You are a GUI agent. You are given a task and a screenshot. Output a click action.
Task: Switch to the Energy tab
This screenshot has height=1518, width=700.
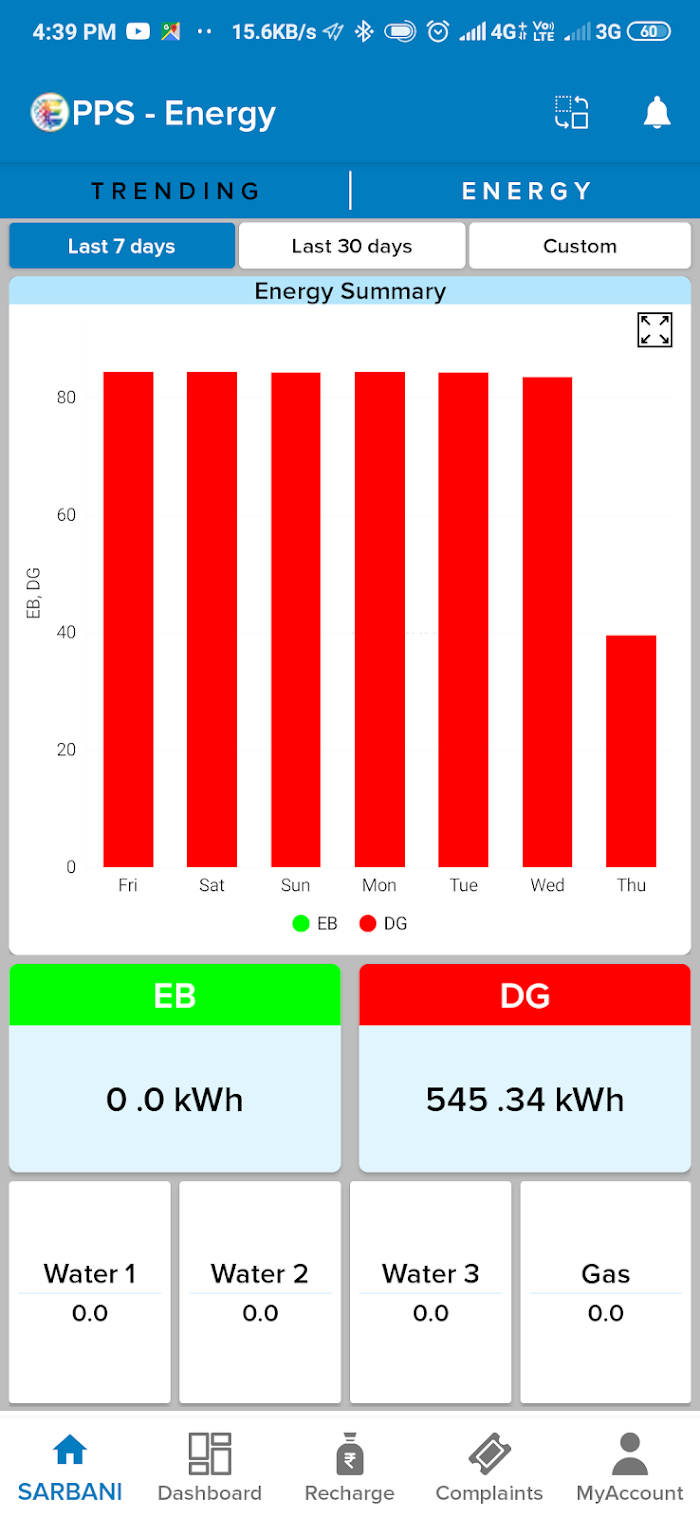[526, 191]
